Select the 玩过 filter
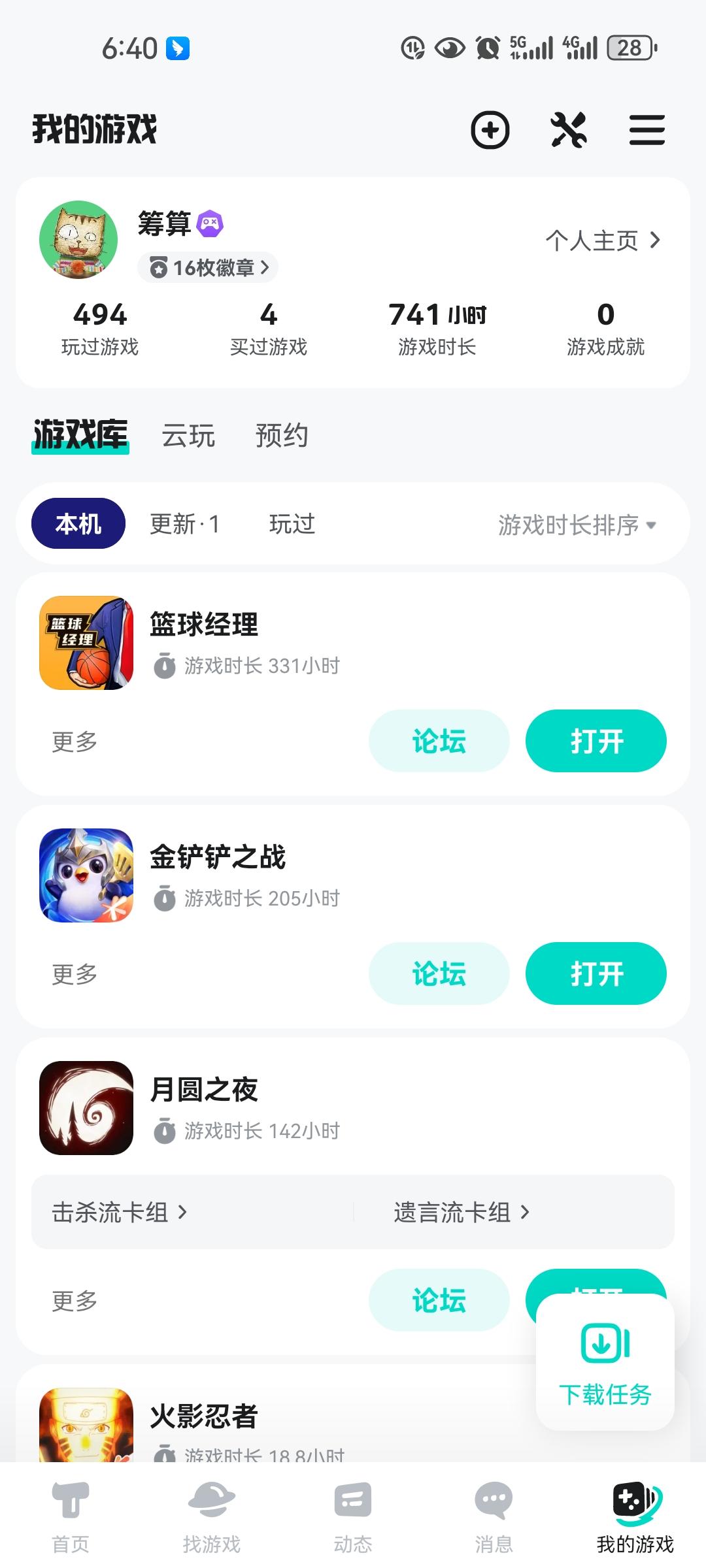Image resolution: width=706 pixels, height=1568 pixels. coord(292,525)
